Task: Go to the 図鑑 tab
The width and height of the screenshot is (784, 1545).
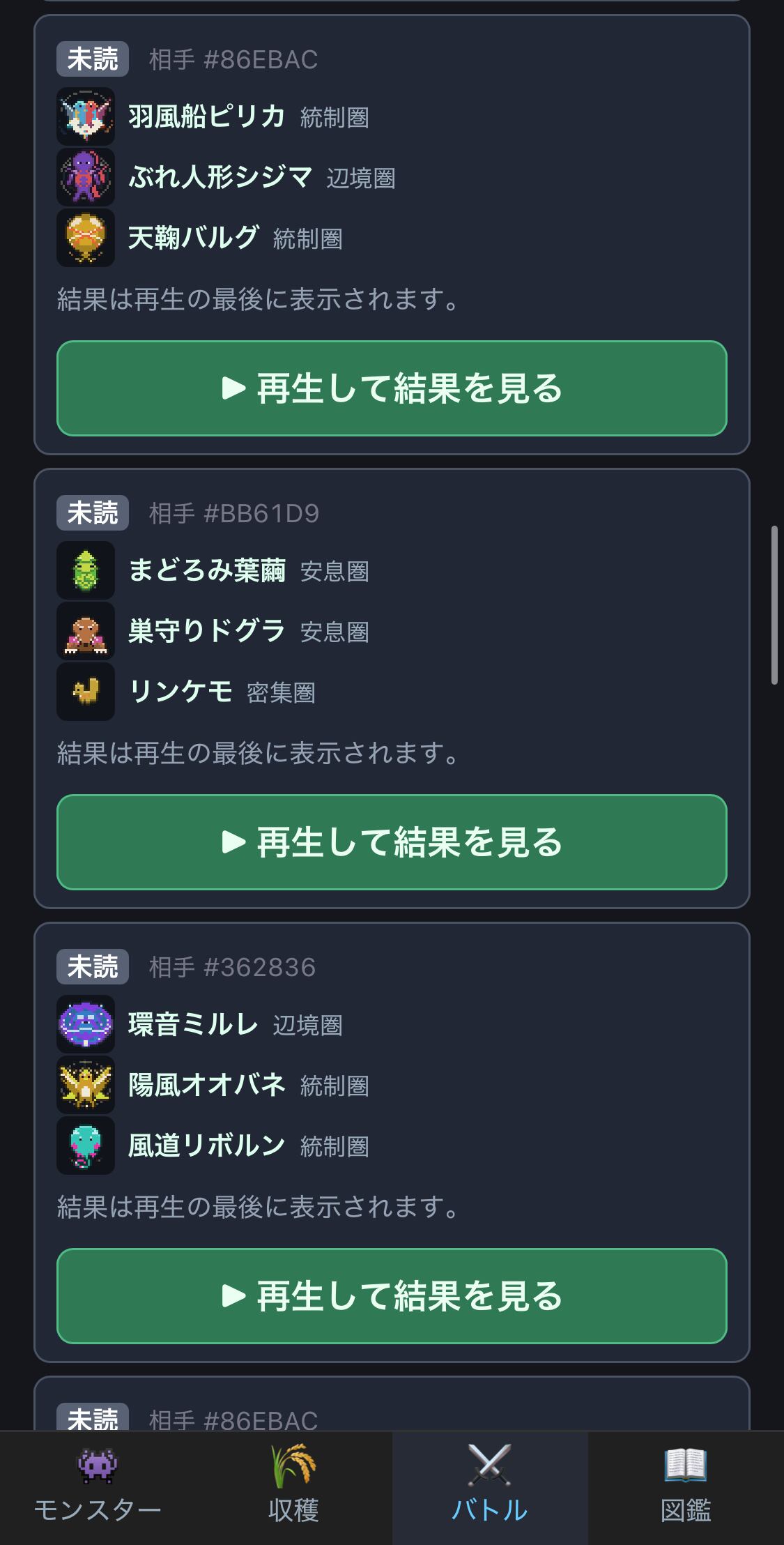Action: [686, 1488]
